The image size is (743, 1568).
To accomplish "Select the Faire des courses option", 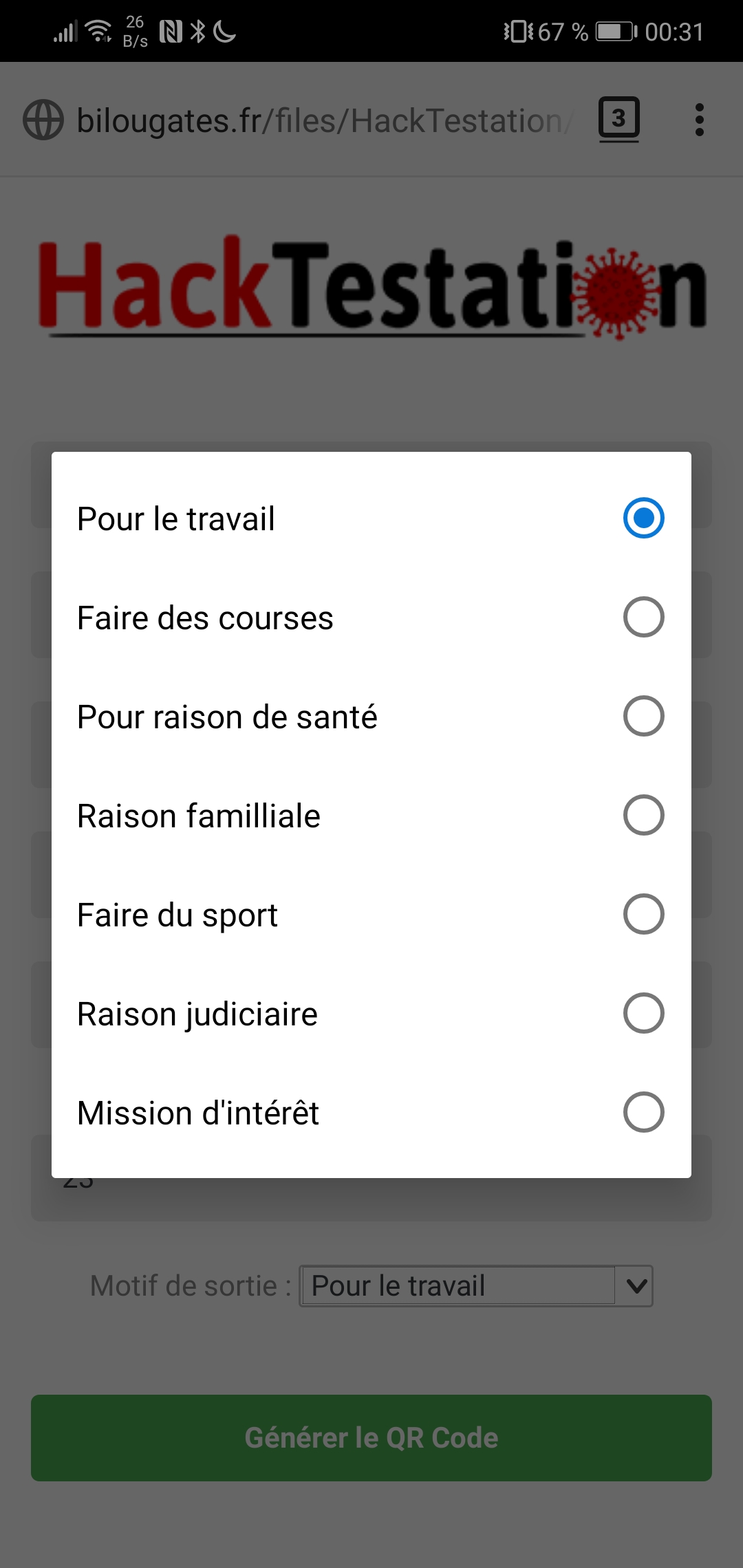I will [371, 618].
